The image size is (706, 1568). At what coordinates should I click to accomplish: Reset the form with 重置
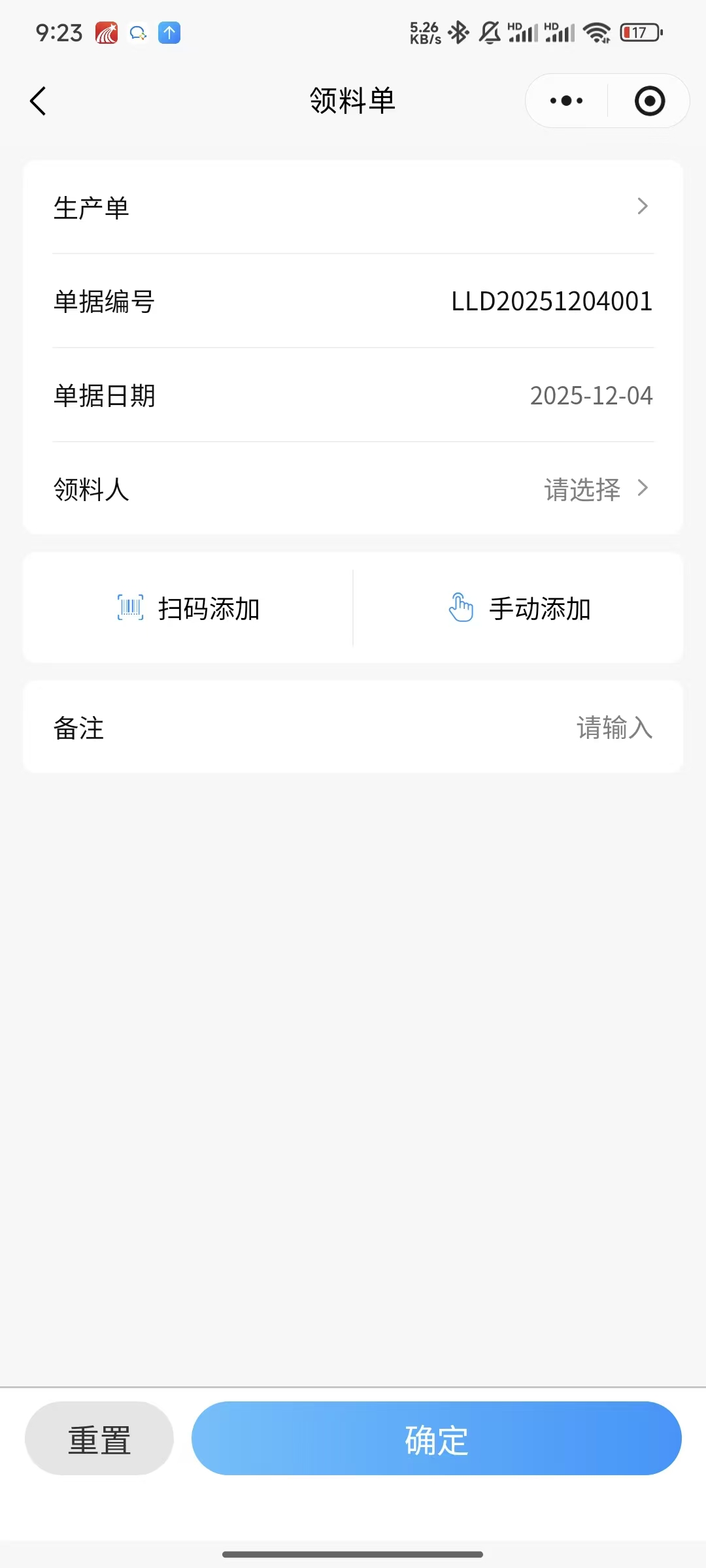click(99, 1439)
